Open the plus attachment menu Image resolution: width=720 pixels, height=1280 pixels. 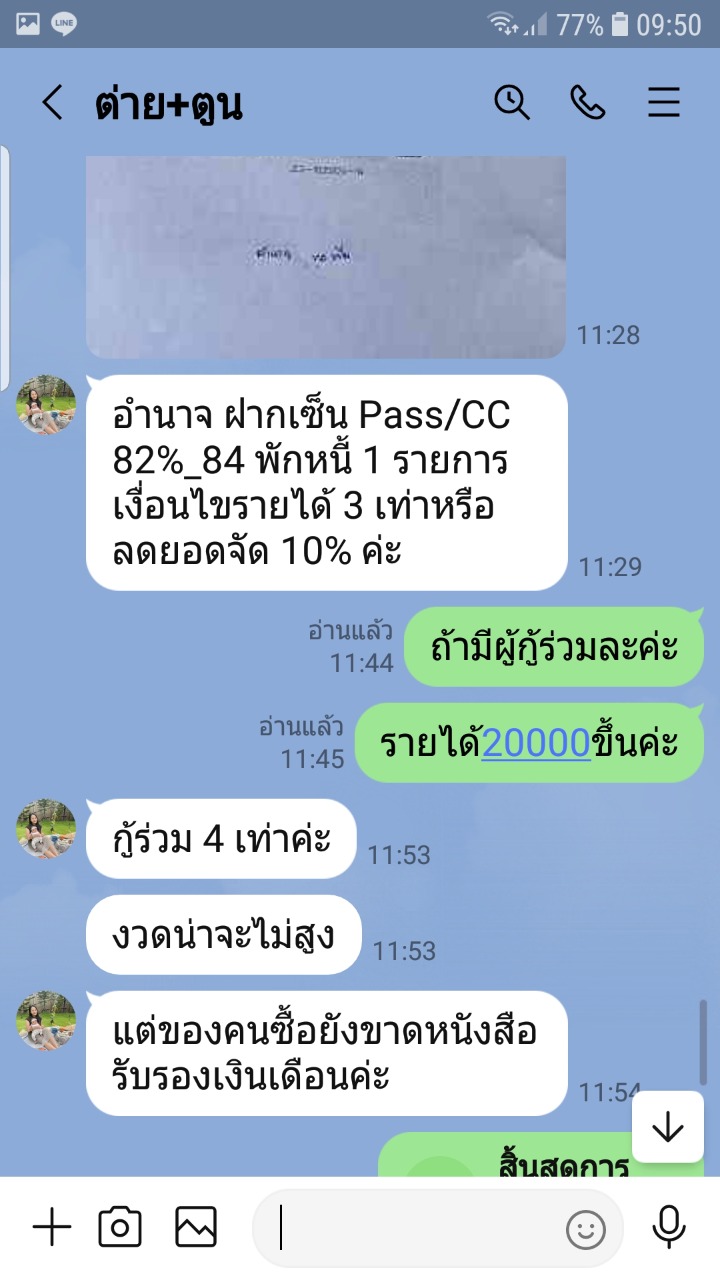tap(52, 1227)
